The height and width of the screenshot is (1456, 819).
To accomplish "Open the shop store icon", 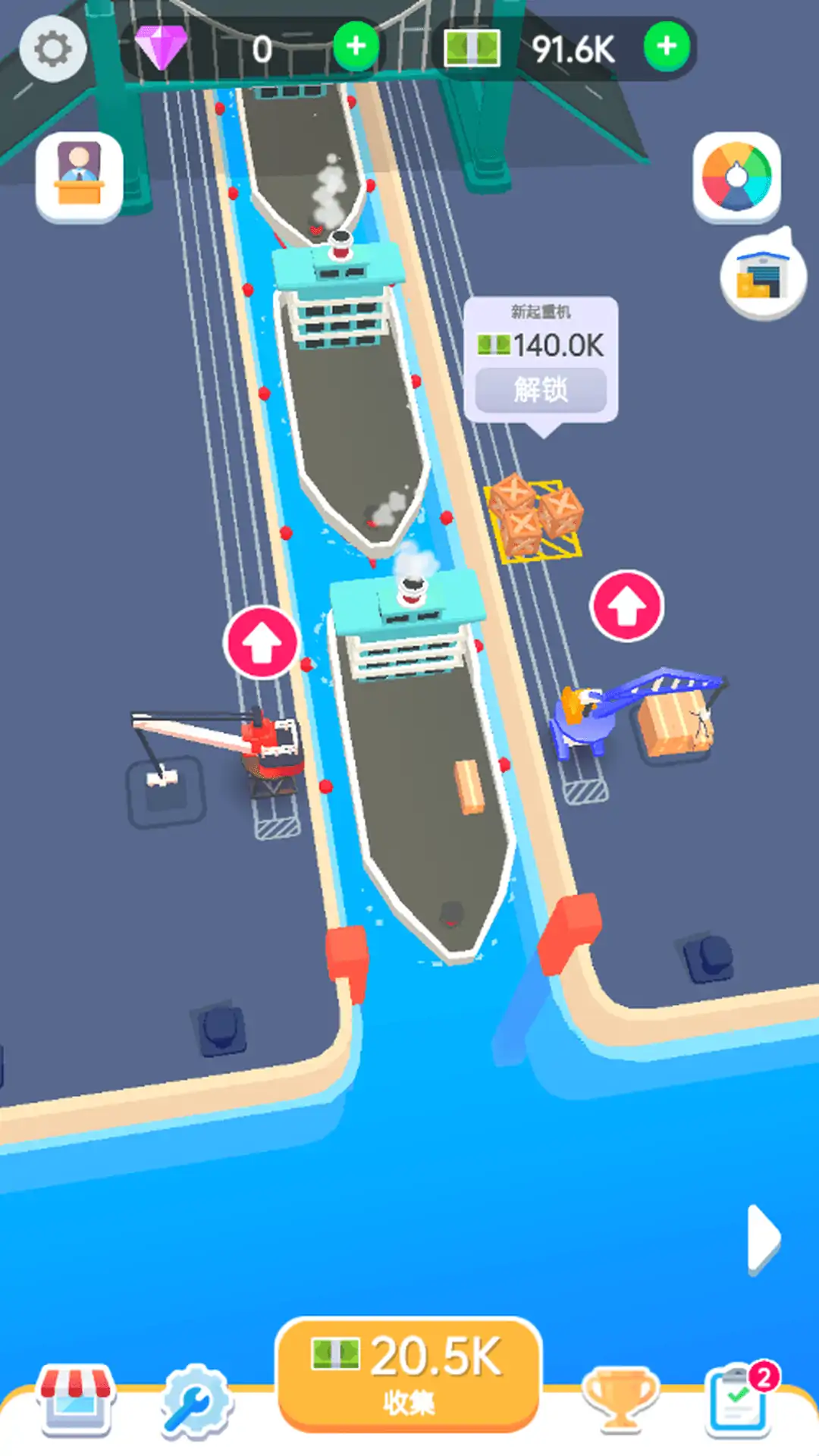I will point(76,1400).
